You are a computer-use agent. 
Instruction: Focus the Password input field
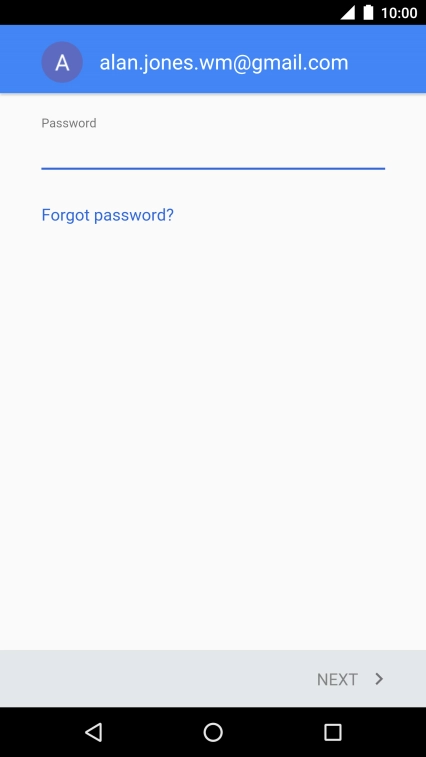[213, 152]
